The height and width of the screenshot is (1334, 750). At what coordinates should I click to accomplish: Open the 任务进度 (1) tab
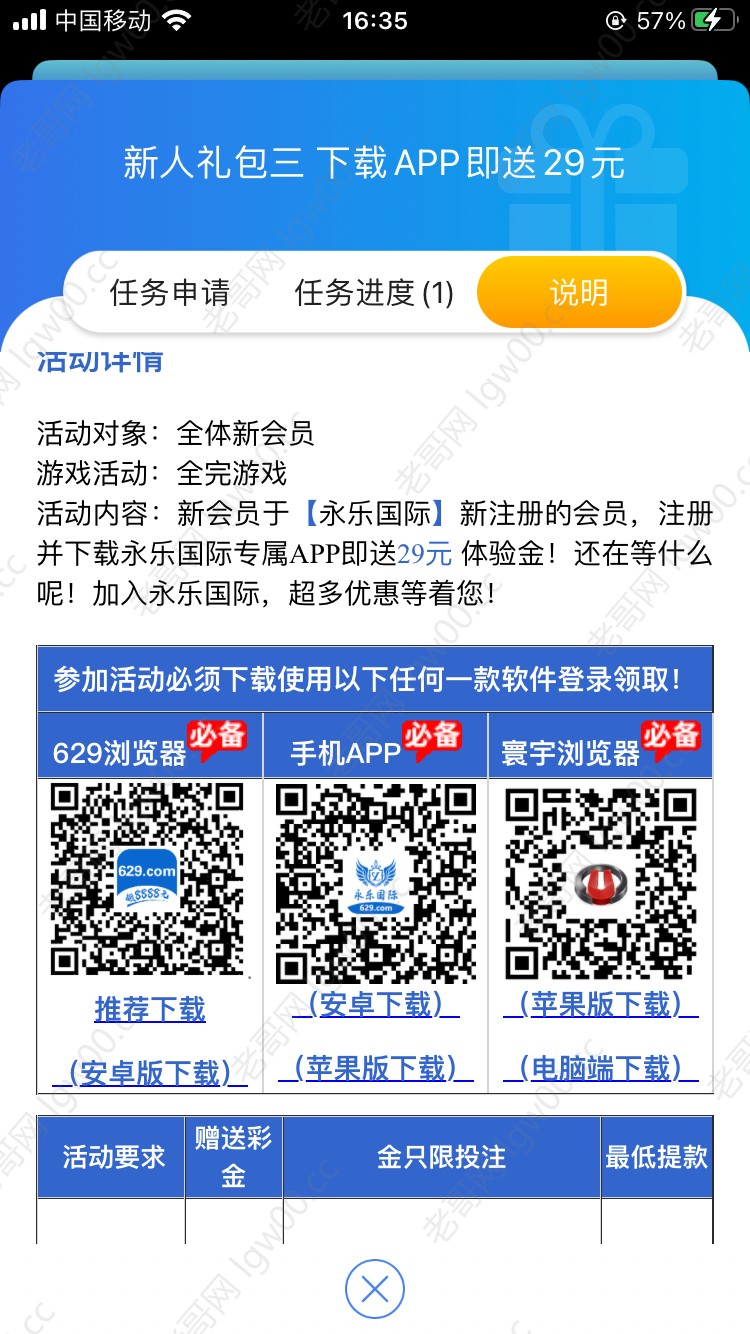coord(374,293)
